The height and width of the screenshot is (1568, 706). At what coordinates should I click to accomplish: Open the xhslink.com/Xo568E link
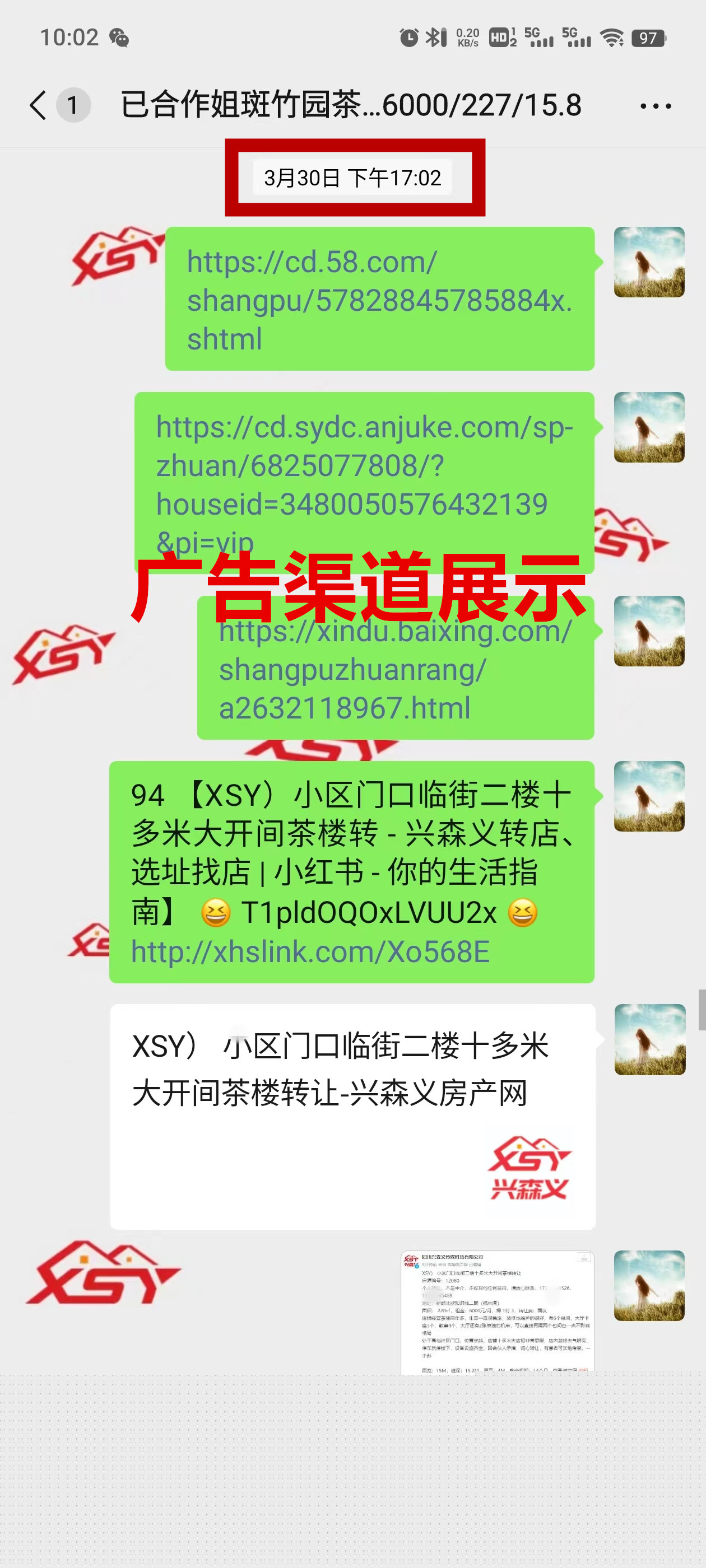tap(310, 952)
